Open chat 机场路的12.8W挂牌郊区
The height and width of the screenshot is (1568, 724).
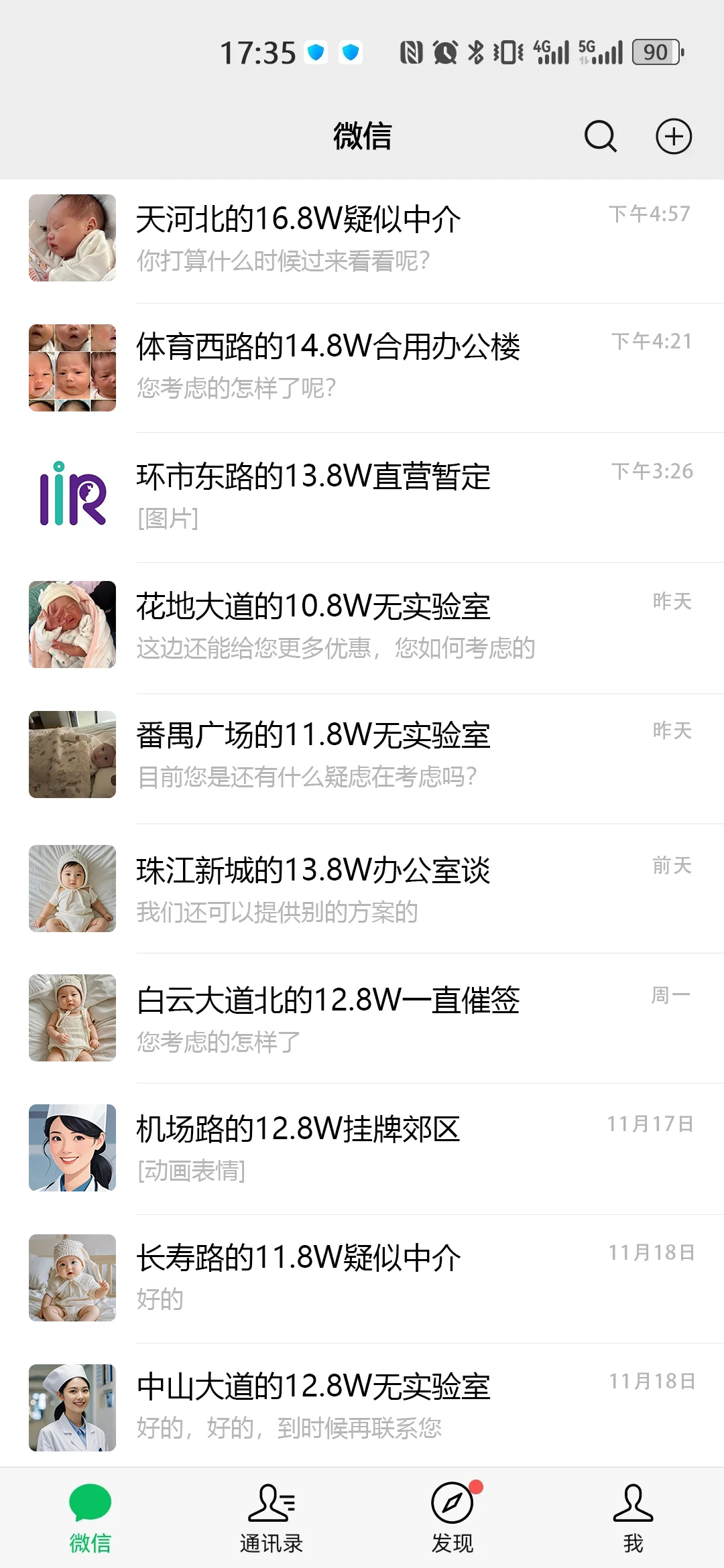pos(362,1148)
